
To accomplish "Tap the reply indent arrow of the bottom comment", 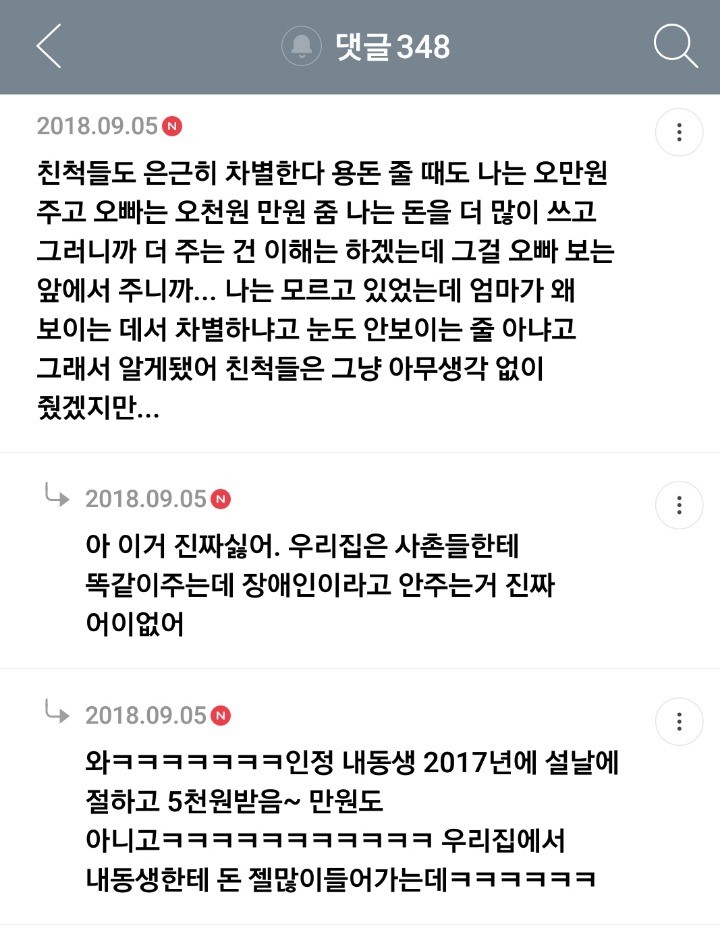I will click(56, 715).
